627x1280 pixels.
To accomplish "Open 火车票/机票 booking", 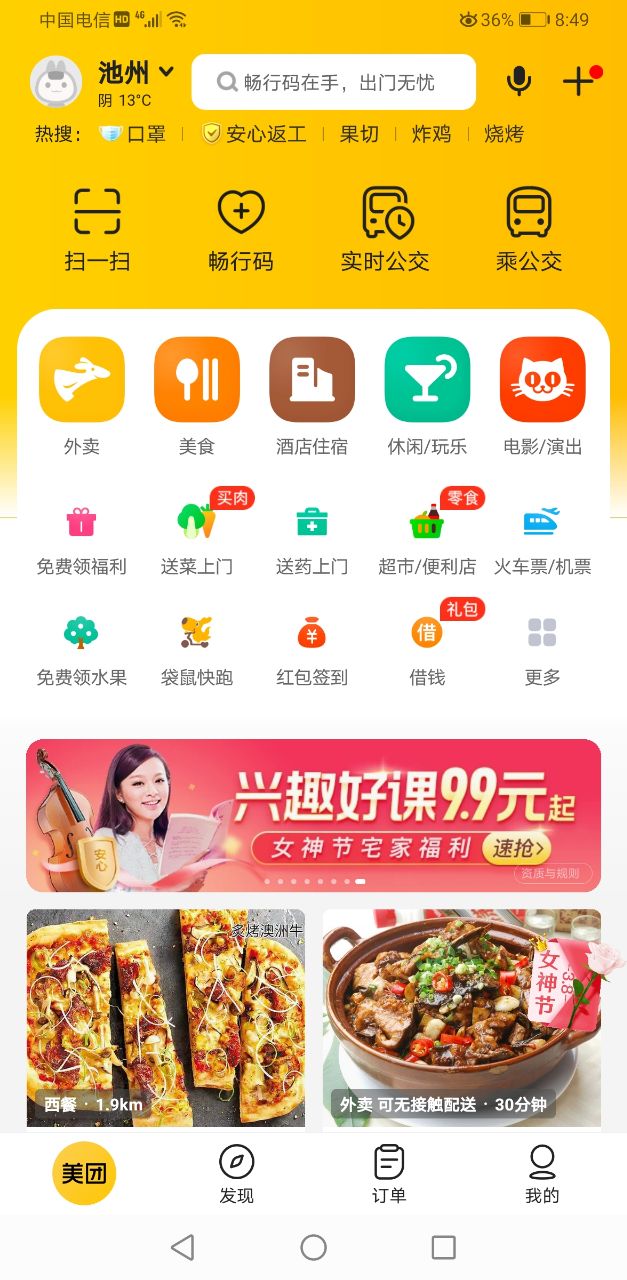I will coord(542,540).
